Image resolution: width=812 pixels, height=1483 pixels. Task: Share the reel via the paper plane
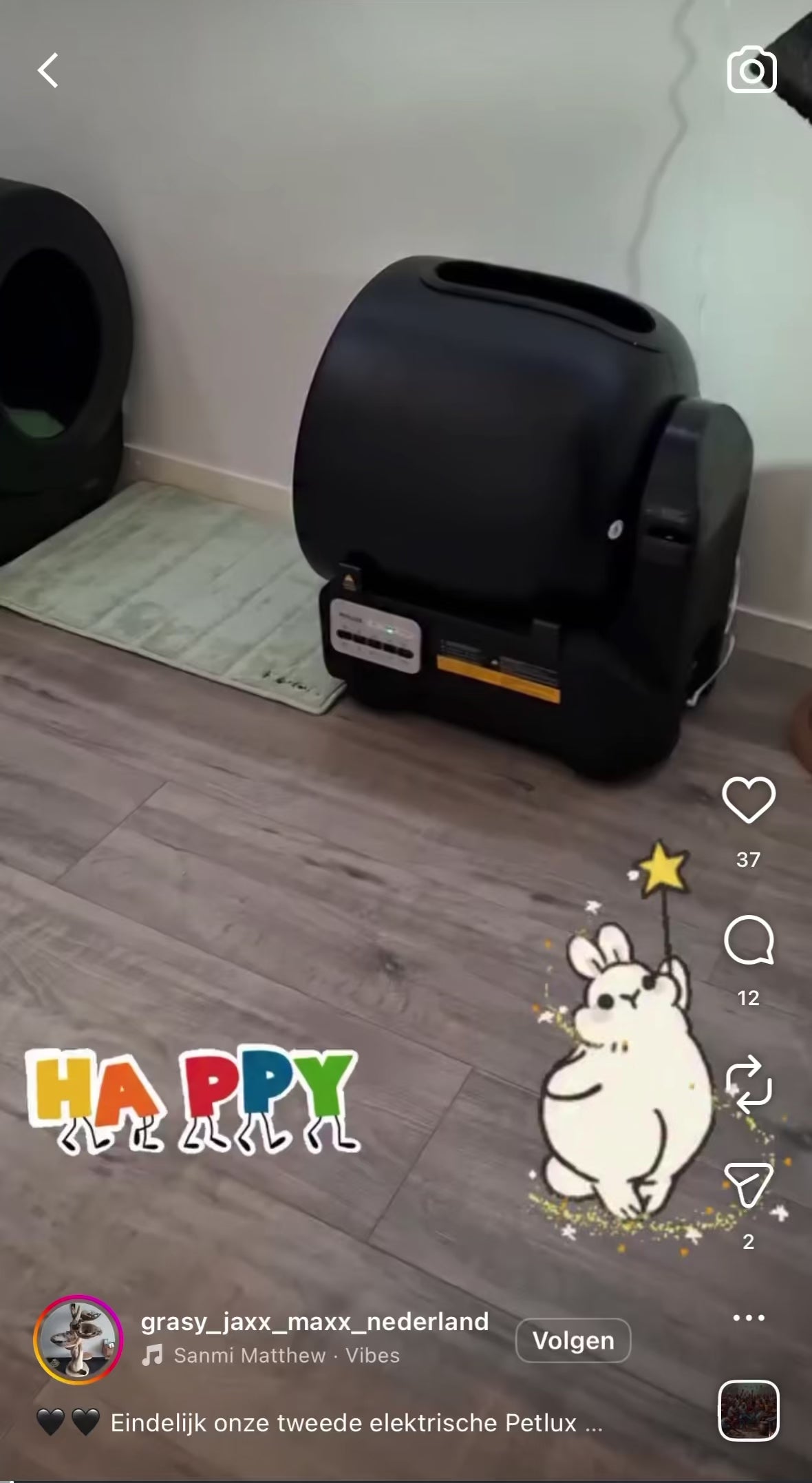coord(748,1185)
